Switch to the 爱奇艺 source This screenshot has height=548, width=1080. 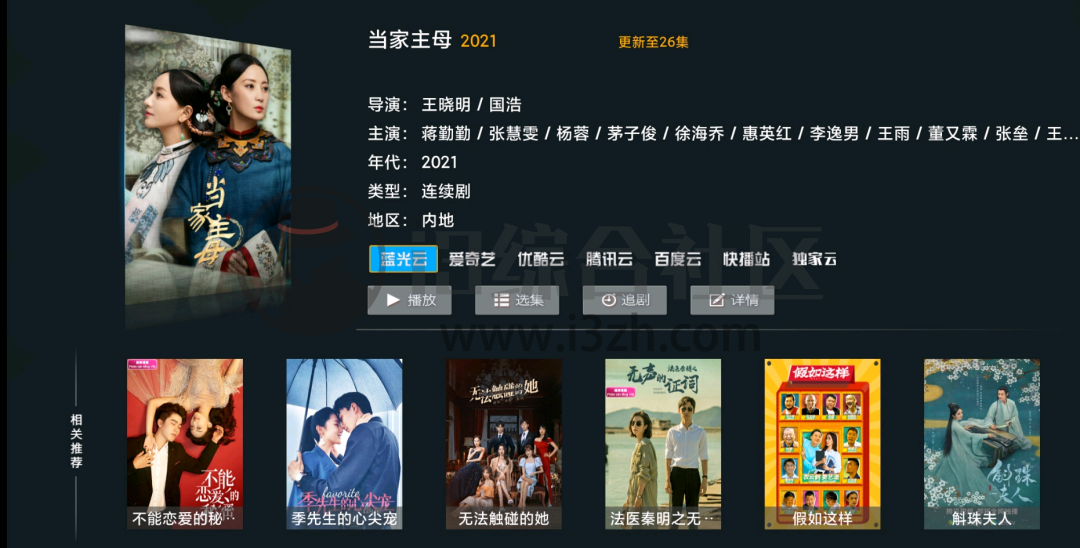(471, 259)
